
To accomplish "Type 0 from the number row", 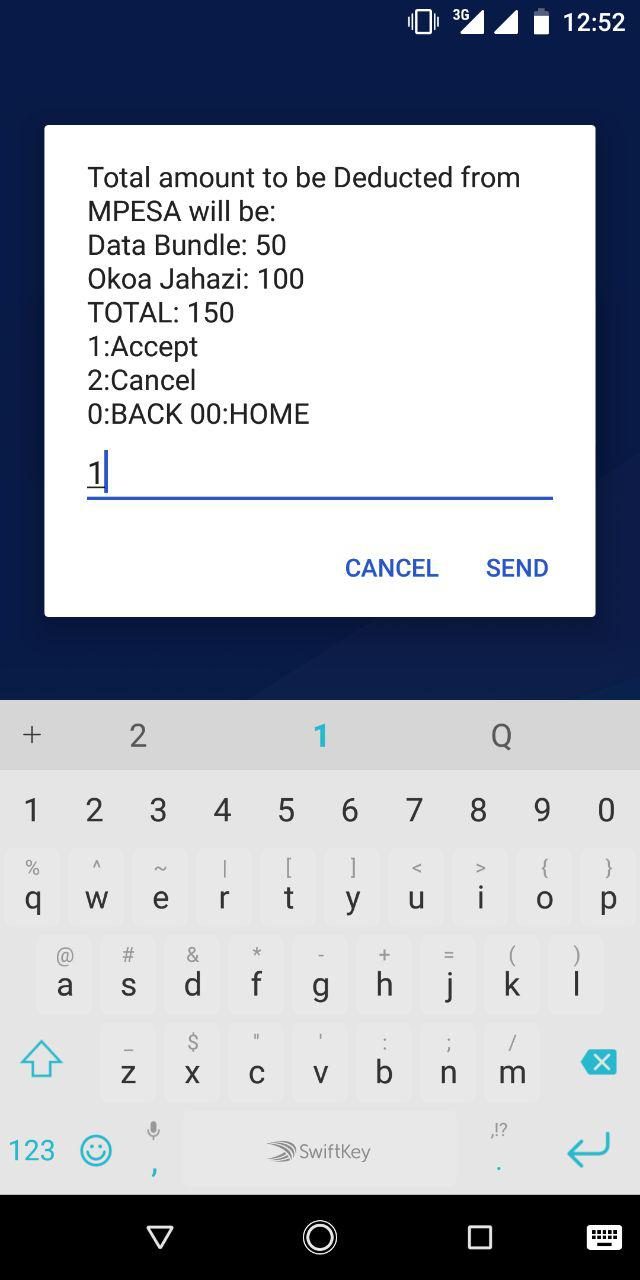I will (x=606, y=810).
